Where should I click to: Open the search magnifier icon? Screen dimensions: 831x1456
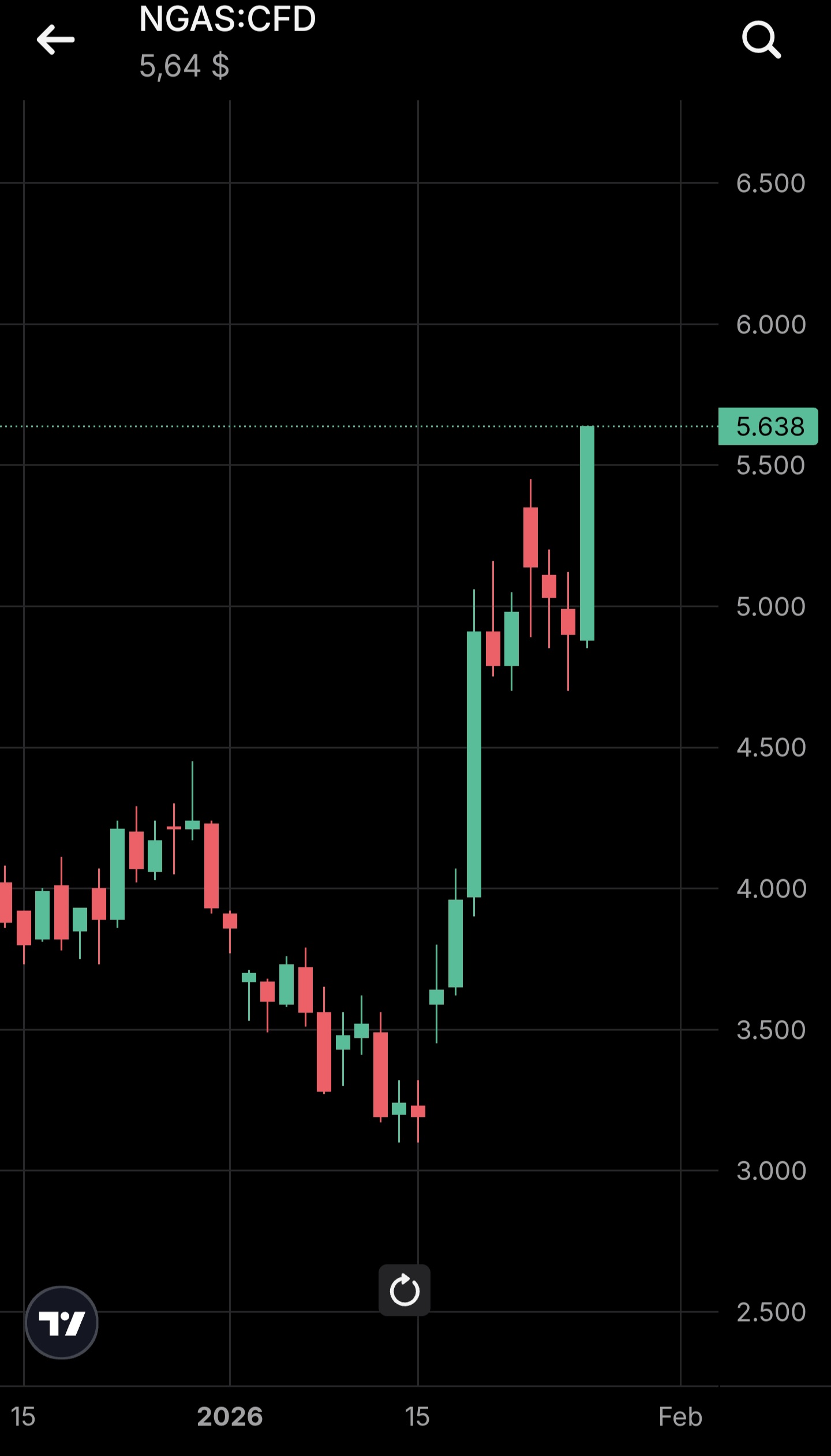(x=761, y=40)
